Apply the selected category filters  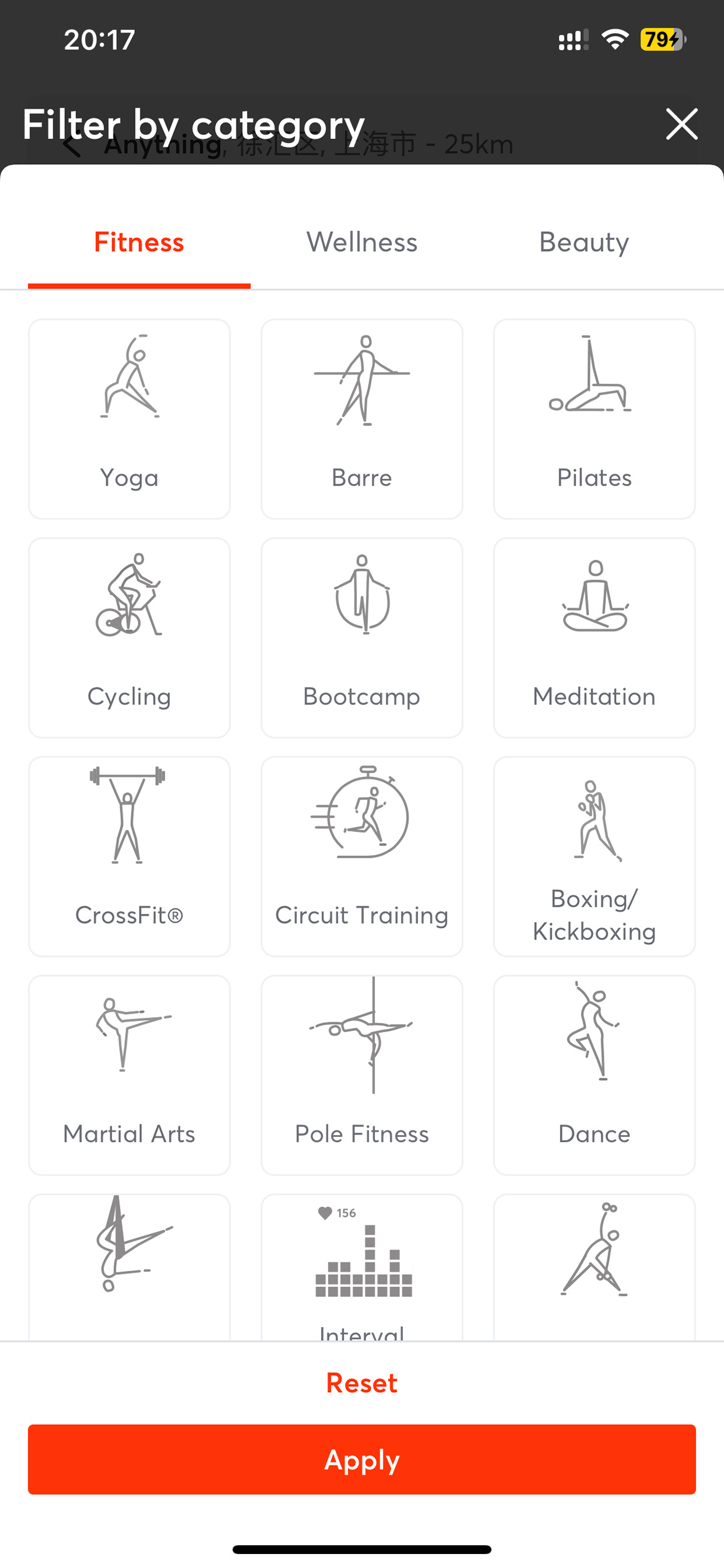click(362, 1459)
